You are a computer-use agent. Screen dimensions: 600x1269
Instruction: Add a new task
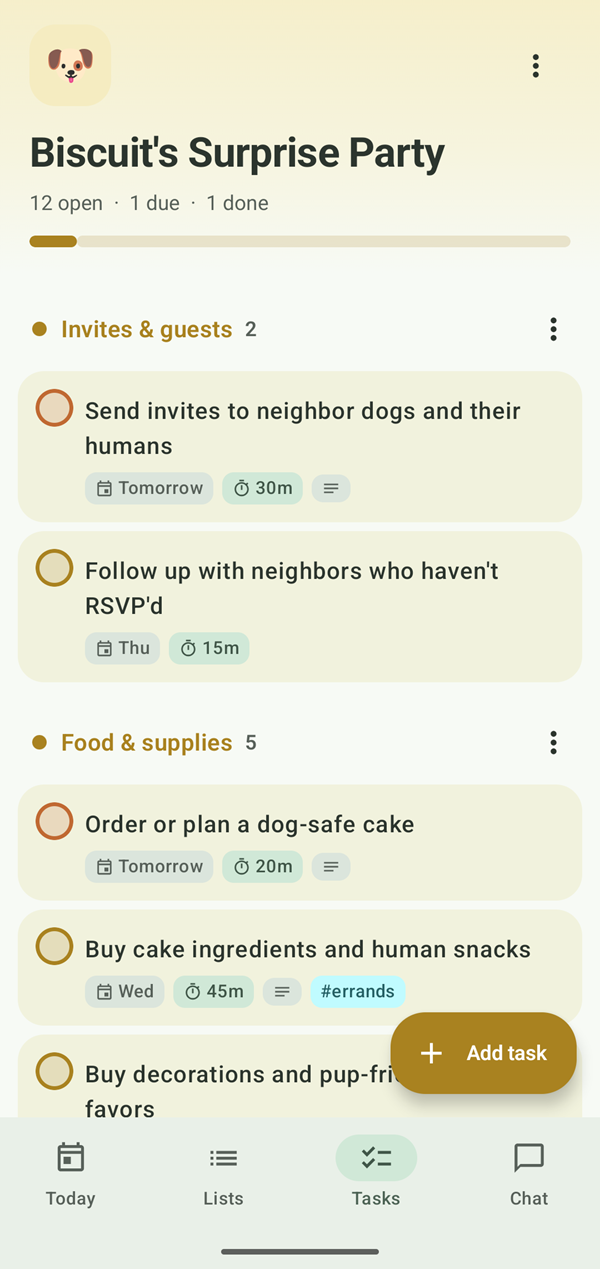coord(484,1053)
